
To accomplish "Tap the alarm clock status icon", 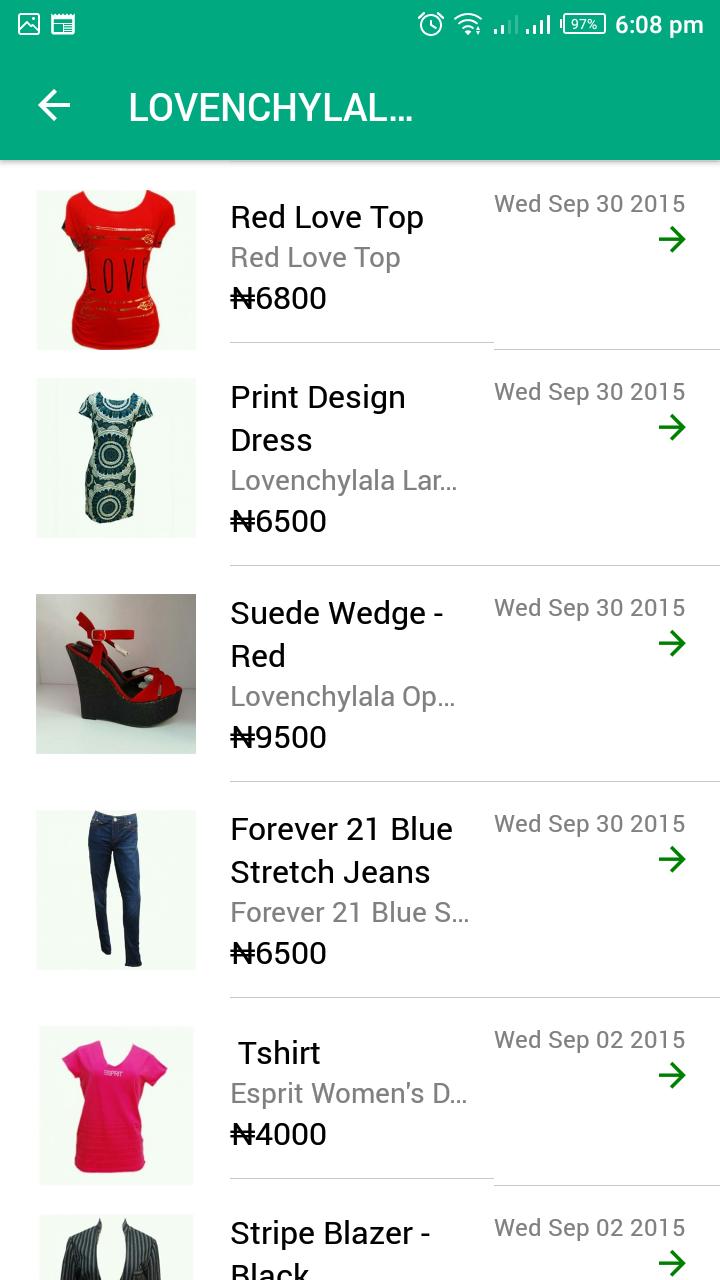I will click(430, 24).
